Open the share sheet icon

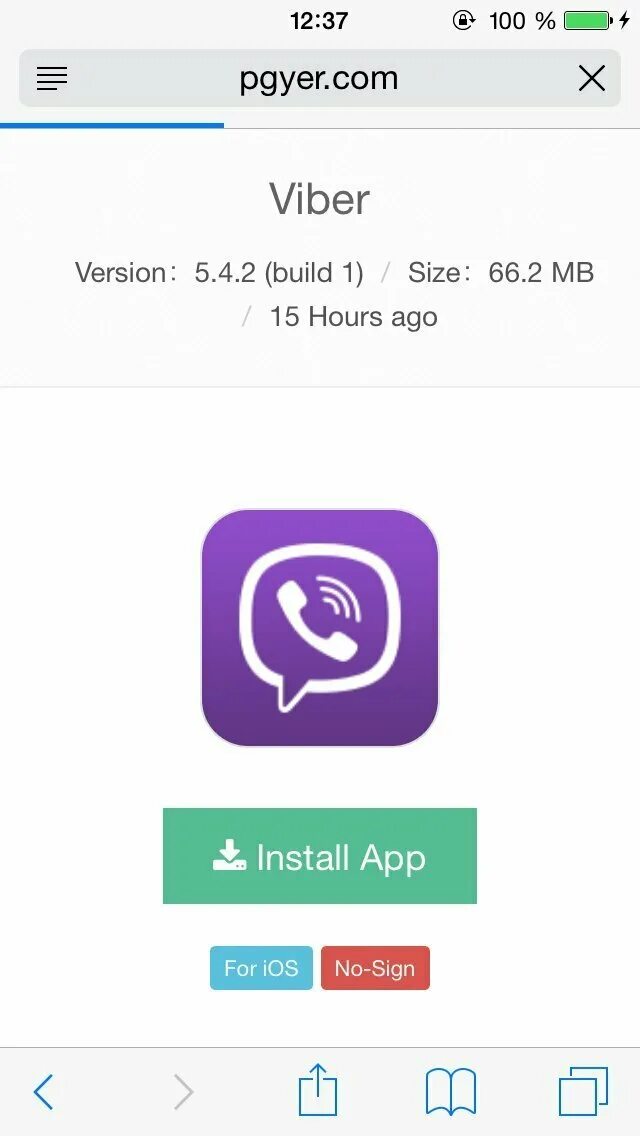318,1088
